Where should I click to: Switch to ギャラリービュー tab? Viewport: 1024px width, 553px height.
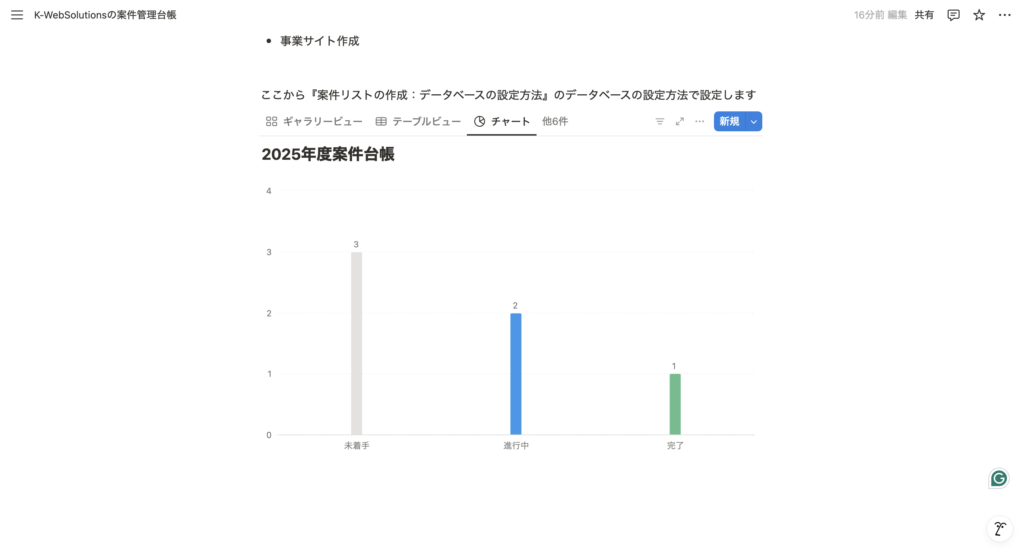[314, 121]
